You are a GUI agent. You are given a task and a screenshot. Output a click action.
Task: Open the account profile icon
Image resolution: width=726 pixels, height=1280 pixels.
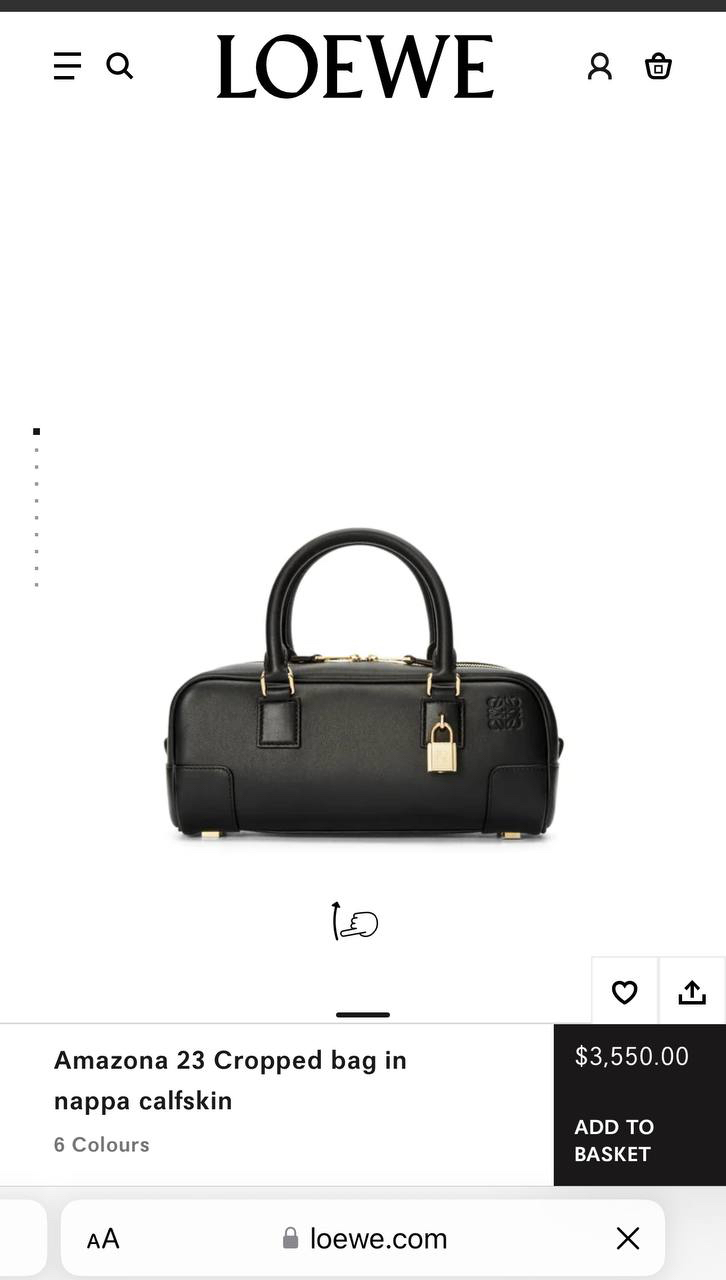599,66
